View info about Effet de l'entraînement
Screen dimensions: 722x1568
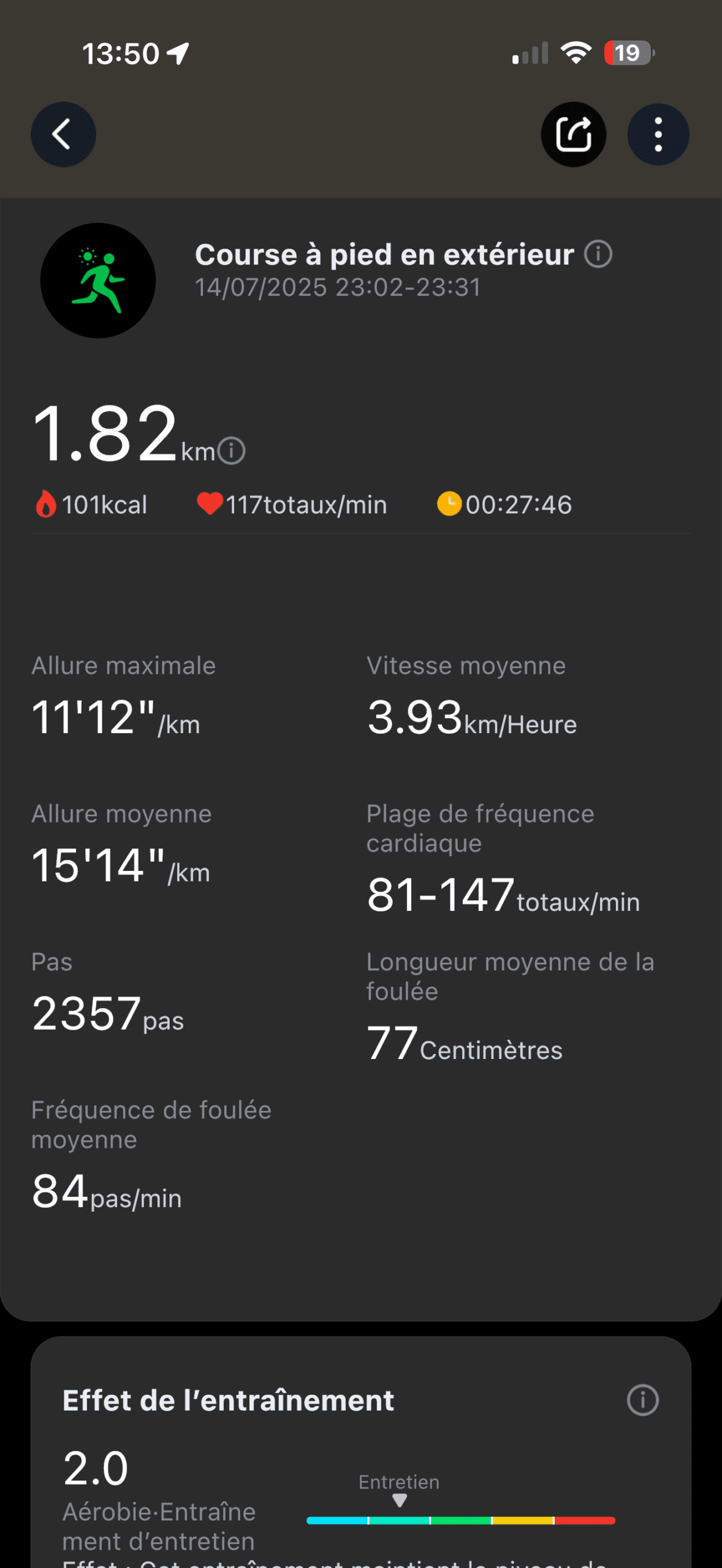tap(643, 1400)
